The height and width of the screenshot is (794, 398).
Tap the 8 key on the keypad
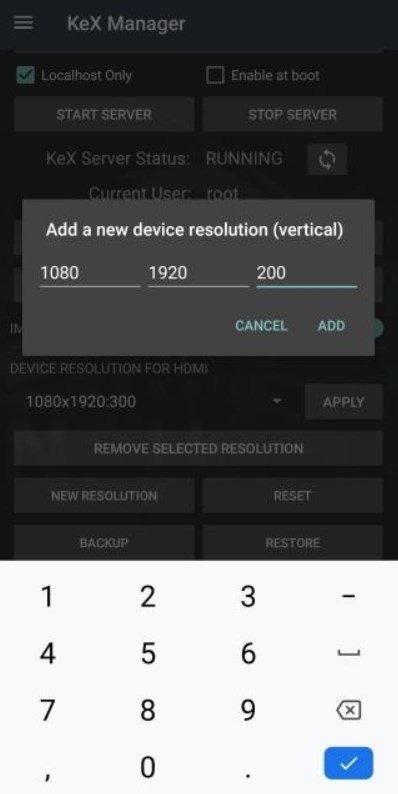[148, 710]
